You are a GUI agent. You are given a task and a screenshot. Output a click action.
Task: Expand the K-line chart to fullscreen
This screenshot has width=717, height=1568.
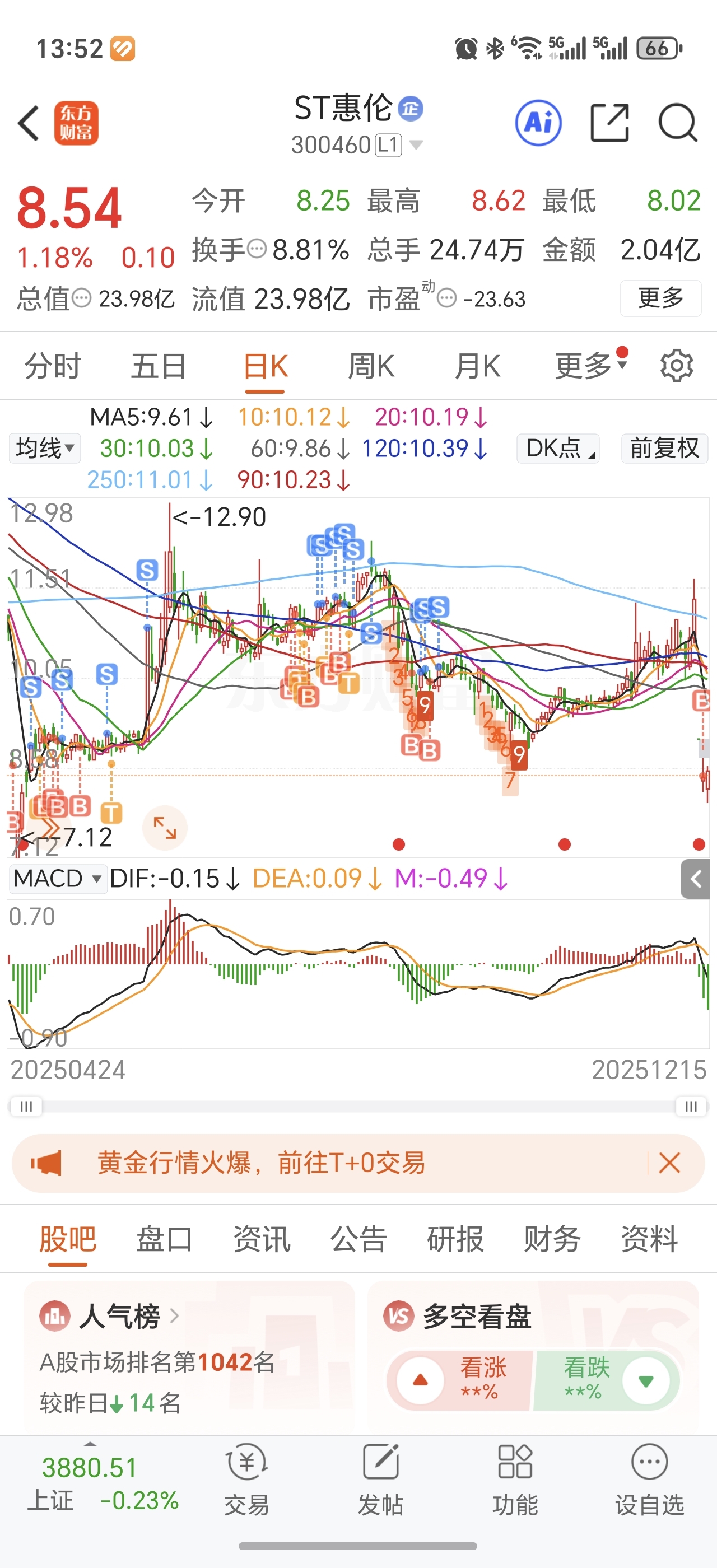pyautogui.click(x=164, y=828)
